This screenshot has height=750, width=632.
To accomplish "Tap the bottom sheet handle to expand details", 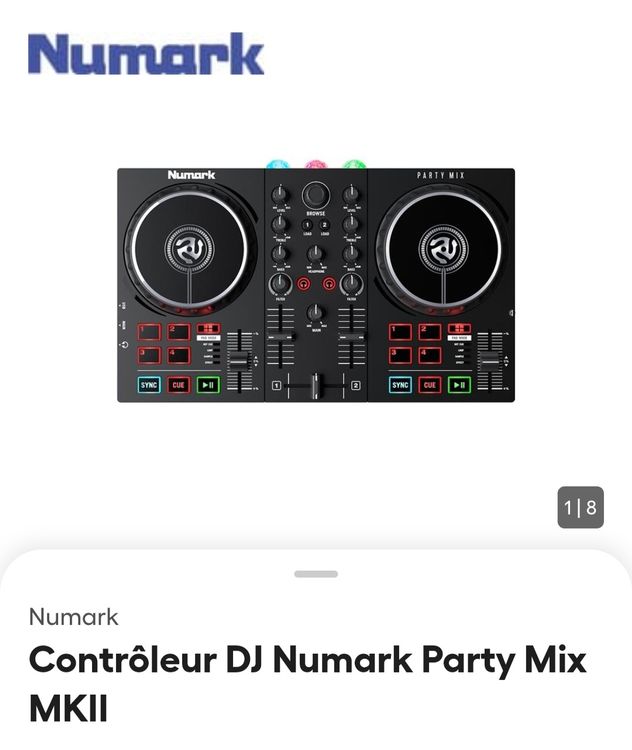I will click(x=316, y=574).
